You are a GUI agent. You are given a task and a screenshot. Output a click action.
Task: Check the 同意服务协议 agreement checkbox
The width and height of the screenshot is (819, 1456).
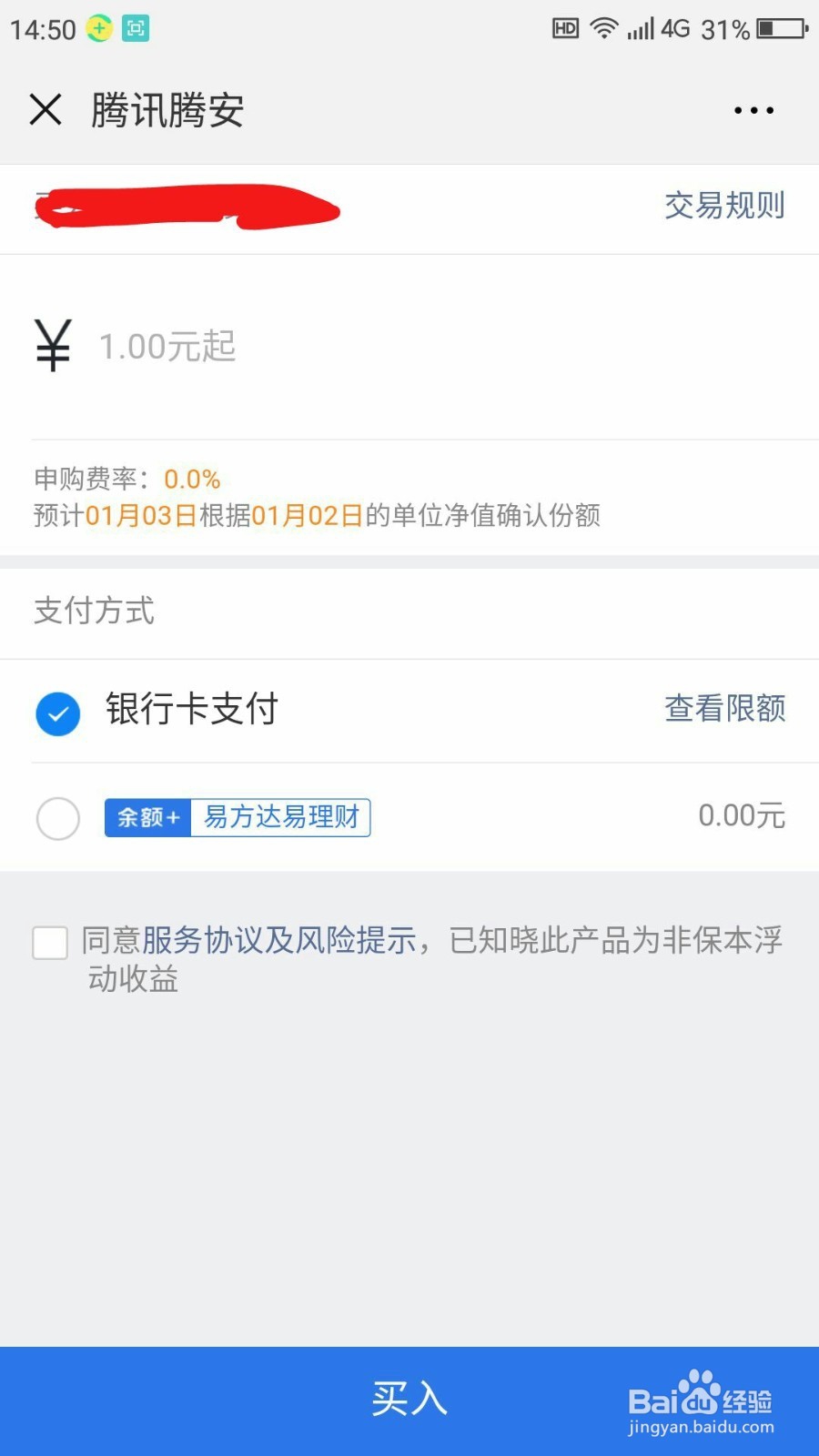coord(49,943)
